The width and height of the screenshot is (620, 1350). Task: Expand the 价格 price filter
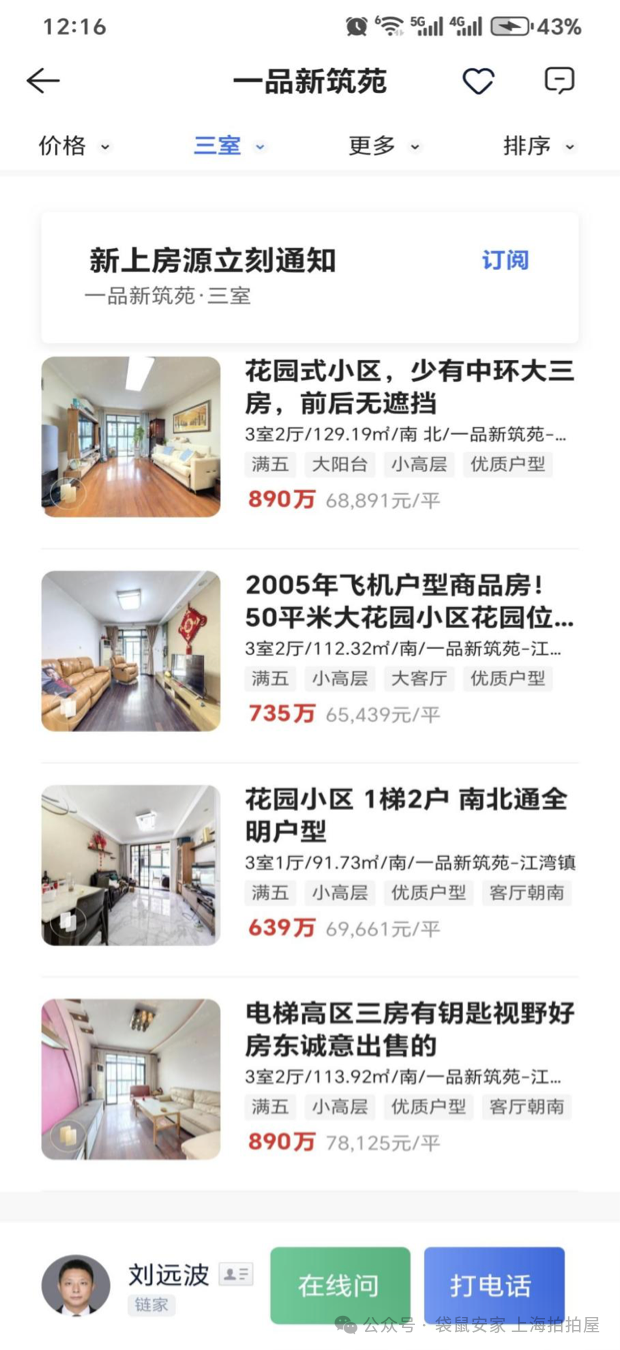tap(73, 146)
